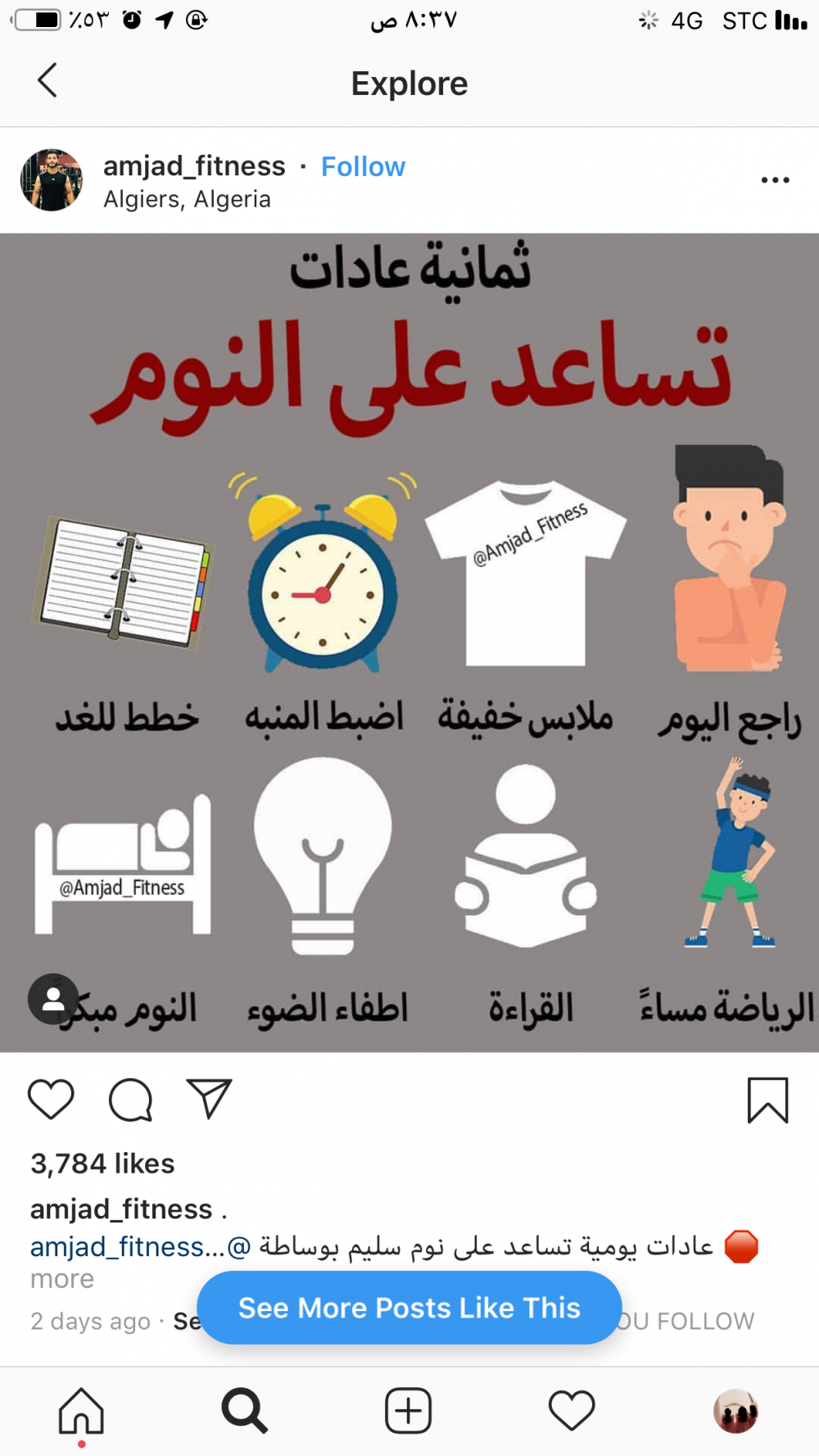Open comments on this post

point(130,1099)
